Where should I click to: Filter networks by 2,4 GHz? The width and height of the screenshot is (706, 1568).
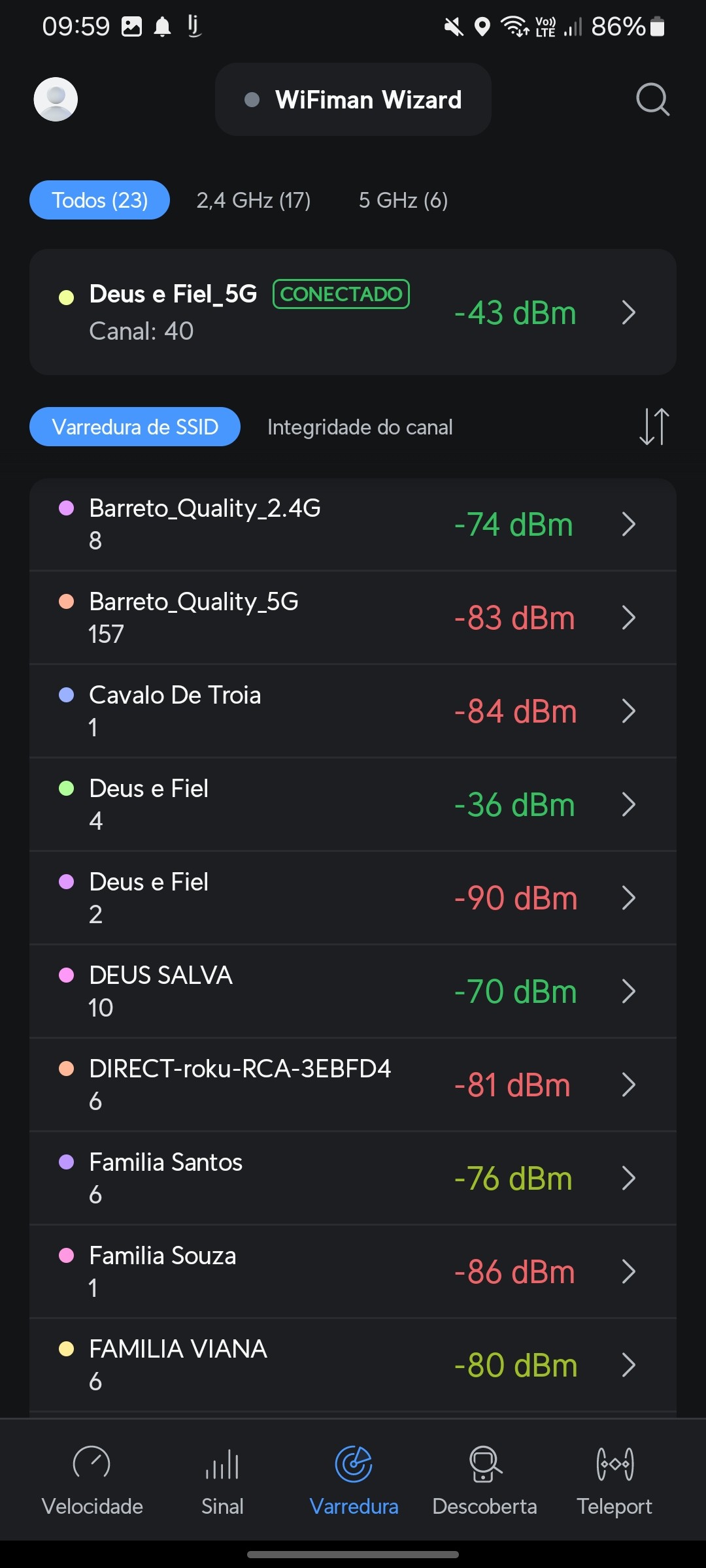(x=254, y=200)
